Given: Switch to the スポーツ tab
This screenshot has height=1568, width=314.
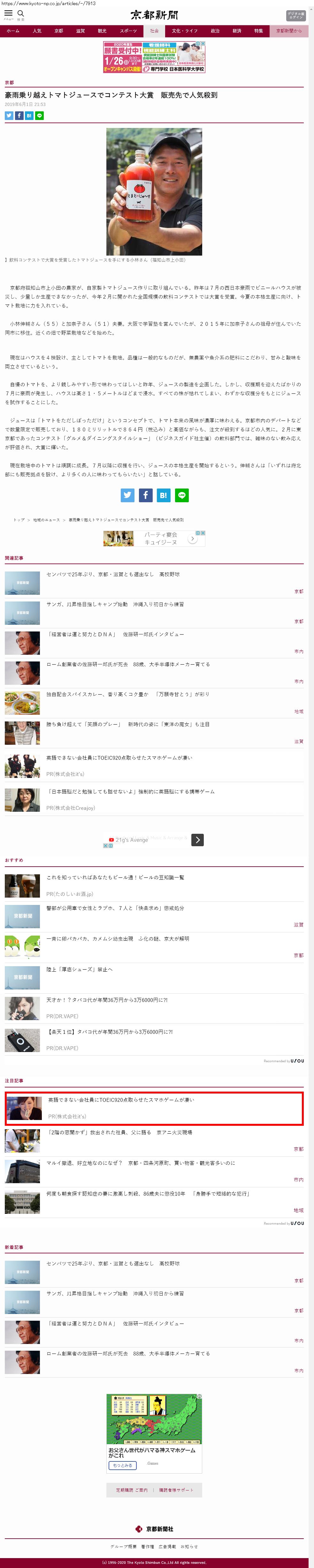Looking at the screenshot, I should [128, 30].
